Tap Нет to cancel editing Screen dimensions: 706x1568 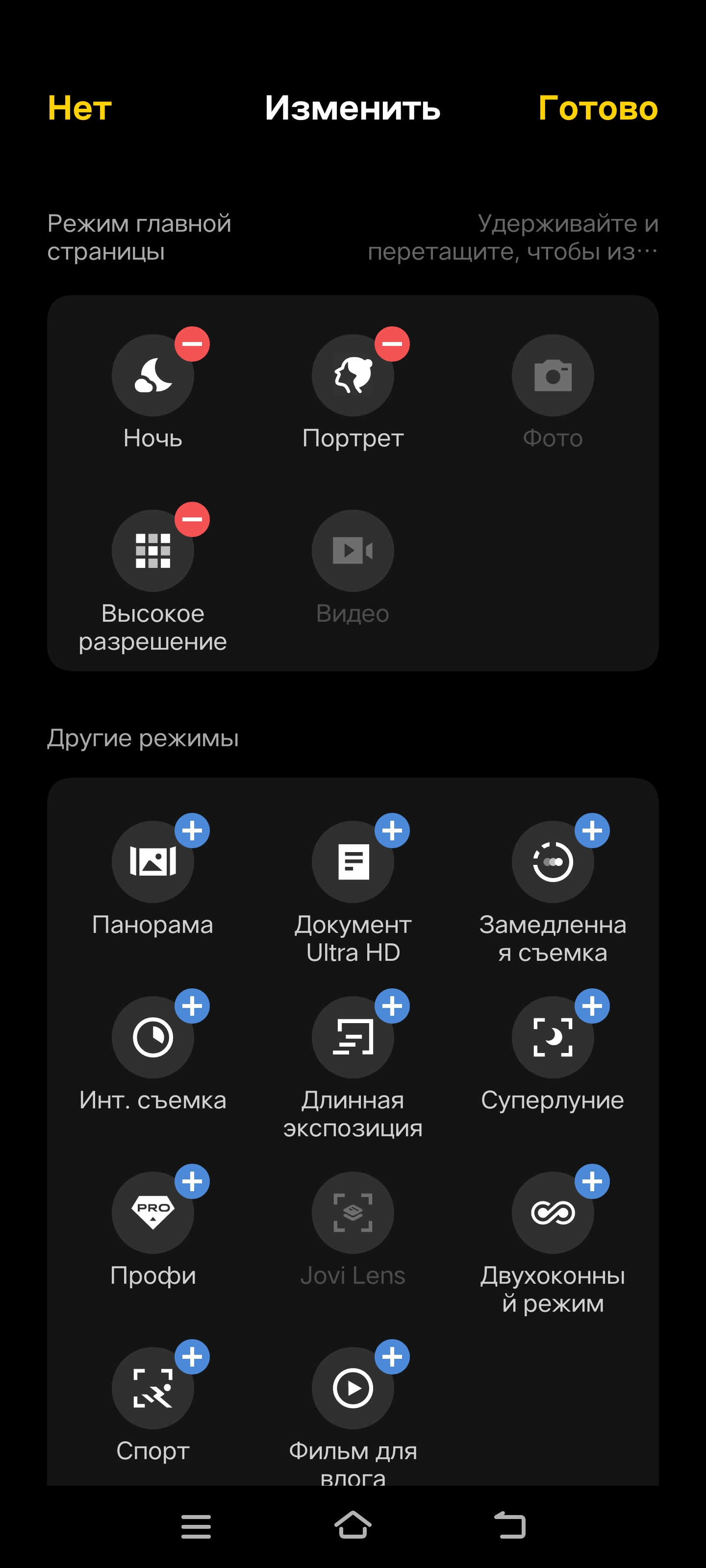(x=80, y=108)
